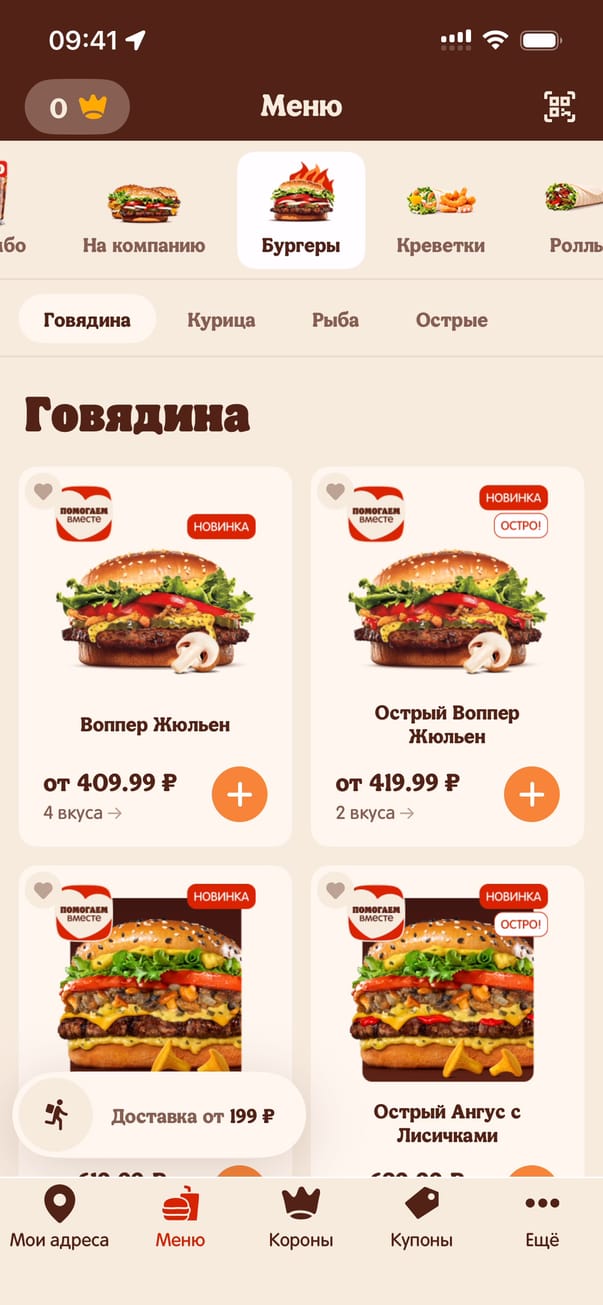This screenshot has width=603, height=1305.
Task: Add Воппер Жюльен to the order
Action: coord(239,795)
